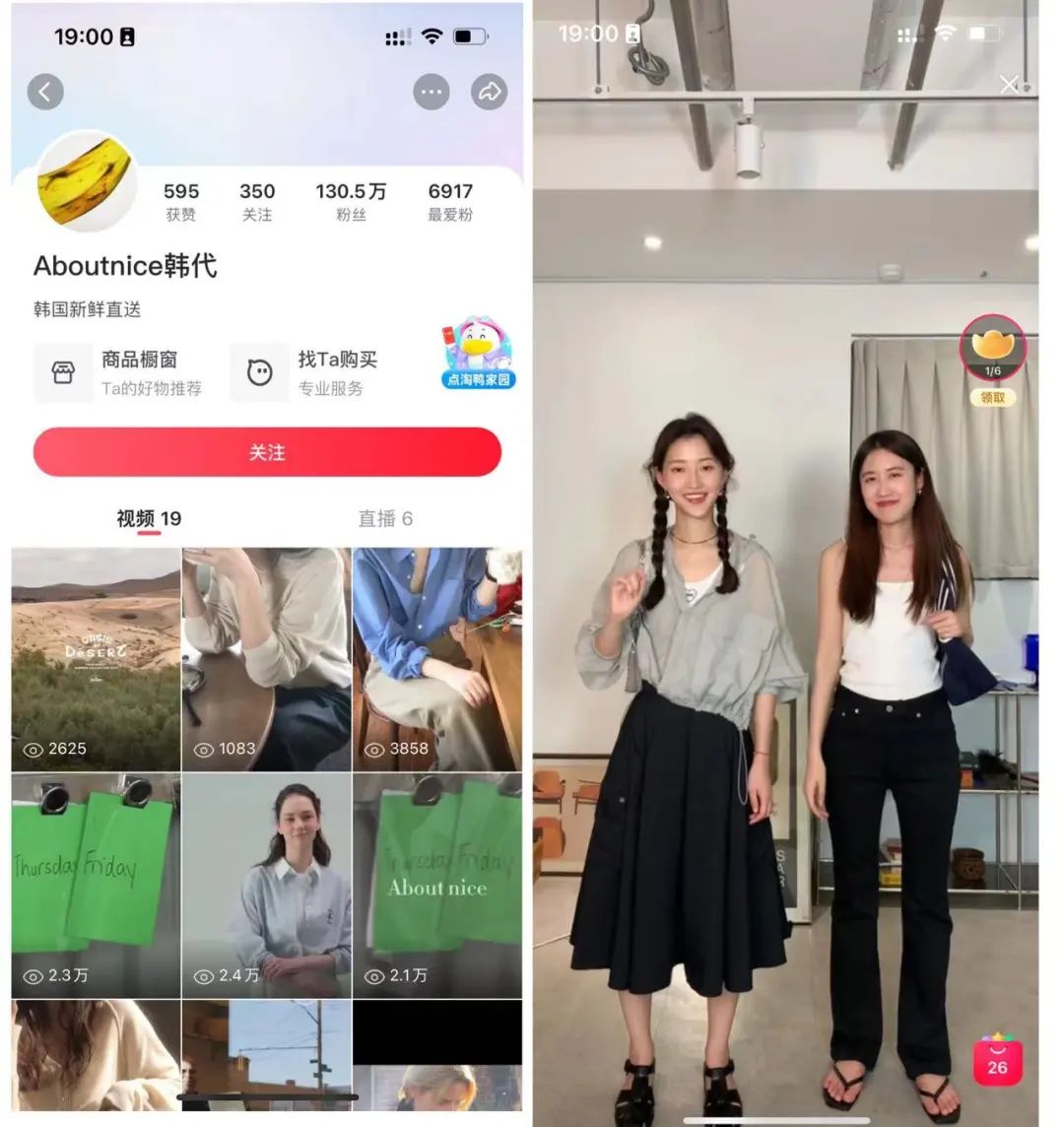Close the live stream with the X
The width and height of the screenshot is (1064, 1127).
point(1009,85)
